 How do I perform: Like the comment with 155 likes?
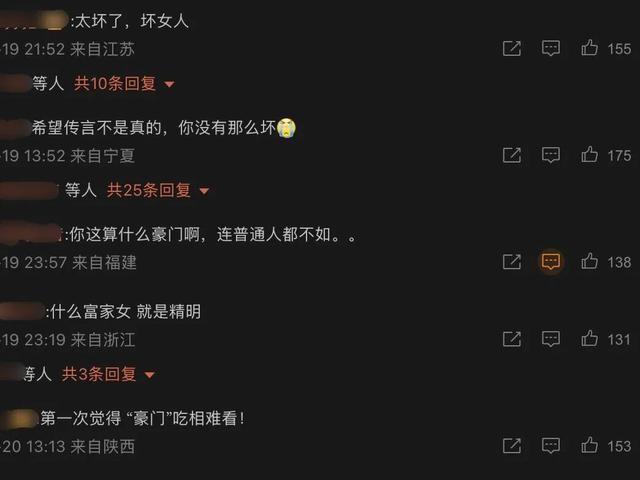[590, 48]
